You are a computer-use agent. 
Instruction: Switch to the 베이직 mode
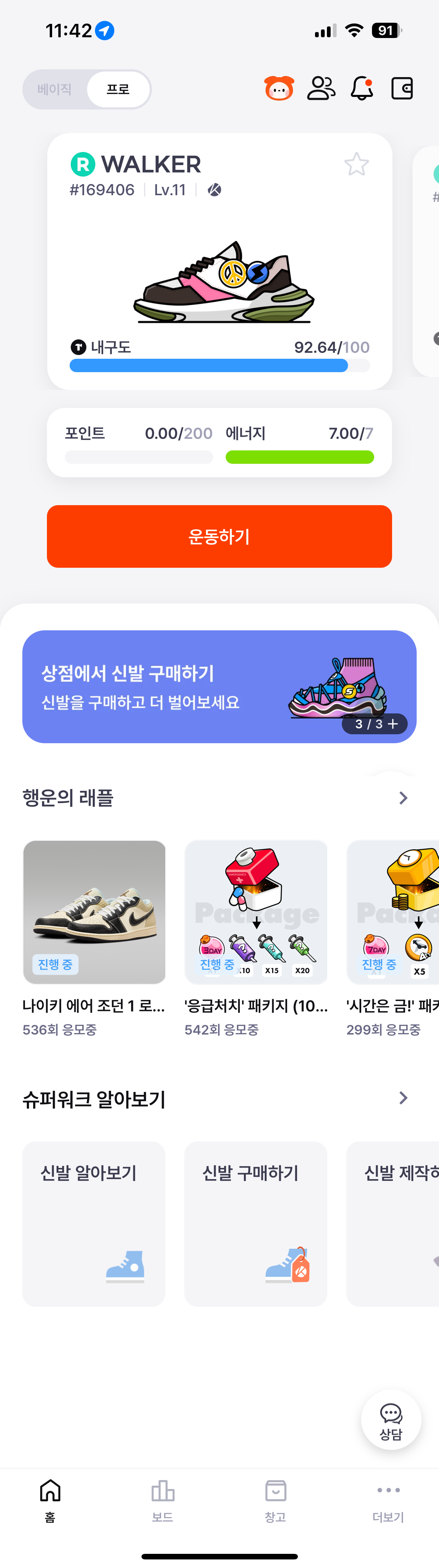(x=54, y=89)
